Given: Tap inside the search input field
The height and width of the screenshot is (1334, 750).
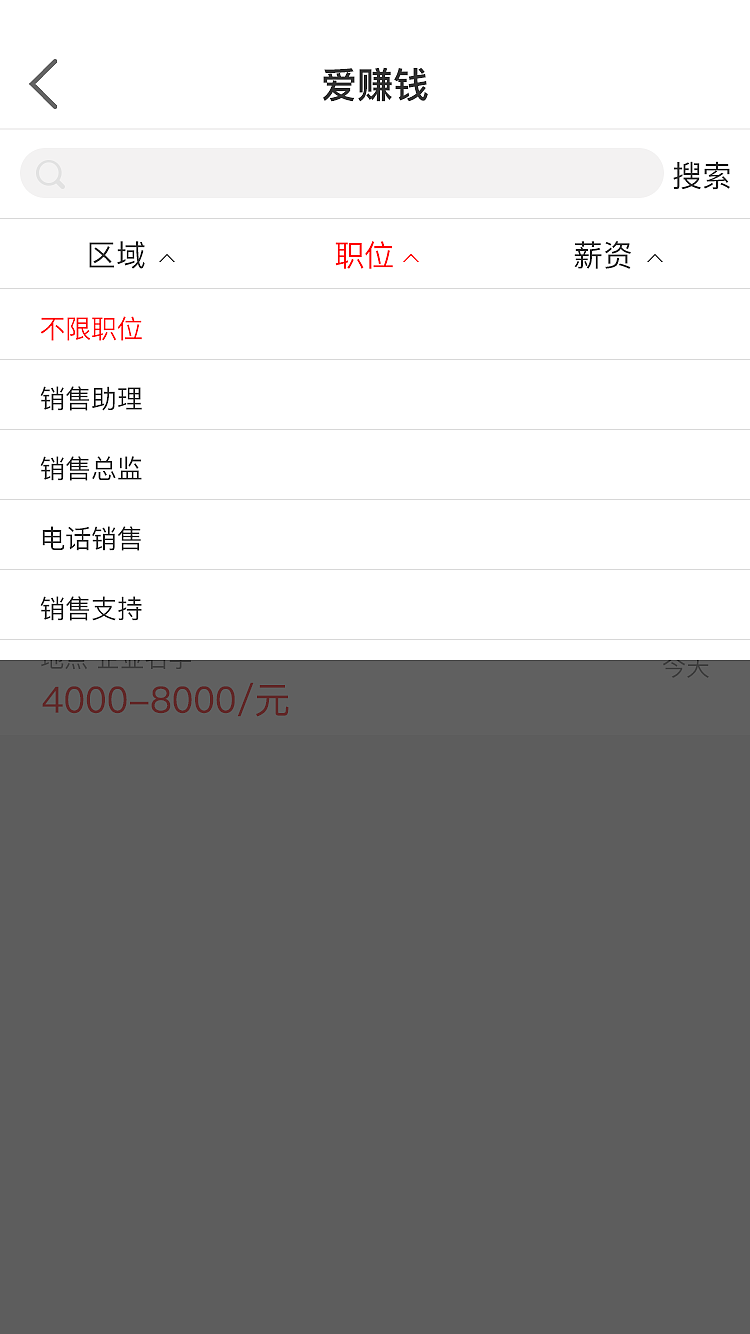Looking at the screenshot, I should pyautogui.click(x=340, y=173).
